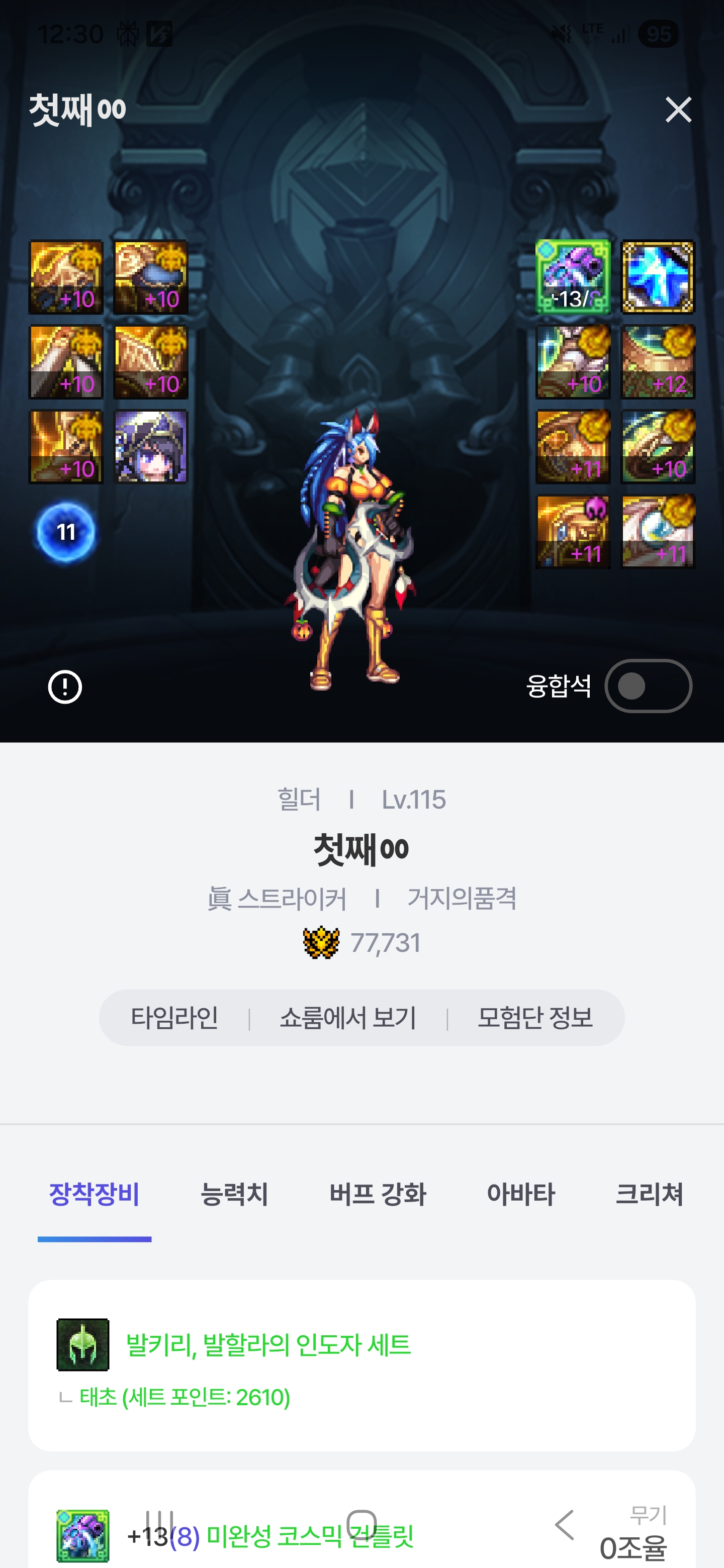This screenshot has width=724, height=1568.
Task: Go to the 아바타 tab
Action: (520, 1194)
